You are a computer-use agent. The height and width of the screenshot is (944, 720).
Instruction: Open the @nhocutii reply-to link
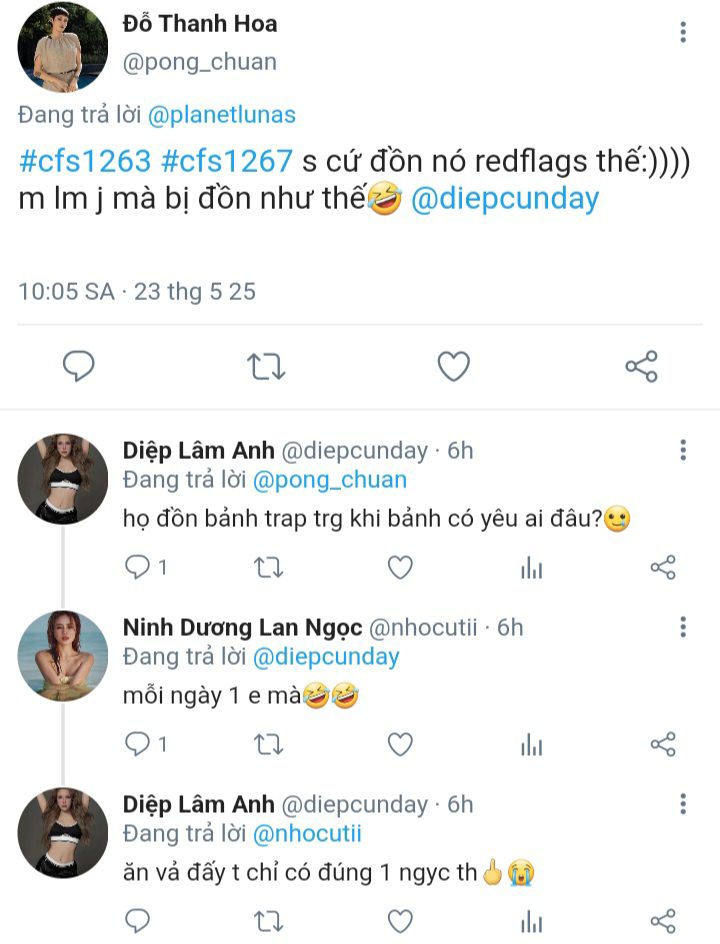(307, 834)
